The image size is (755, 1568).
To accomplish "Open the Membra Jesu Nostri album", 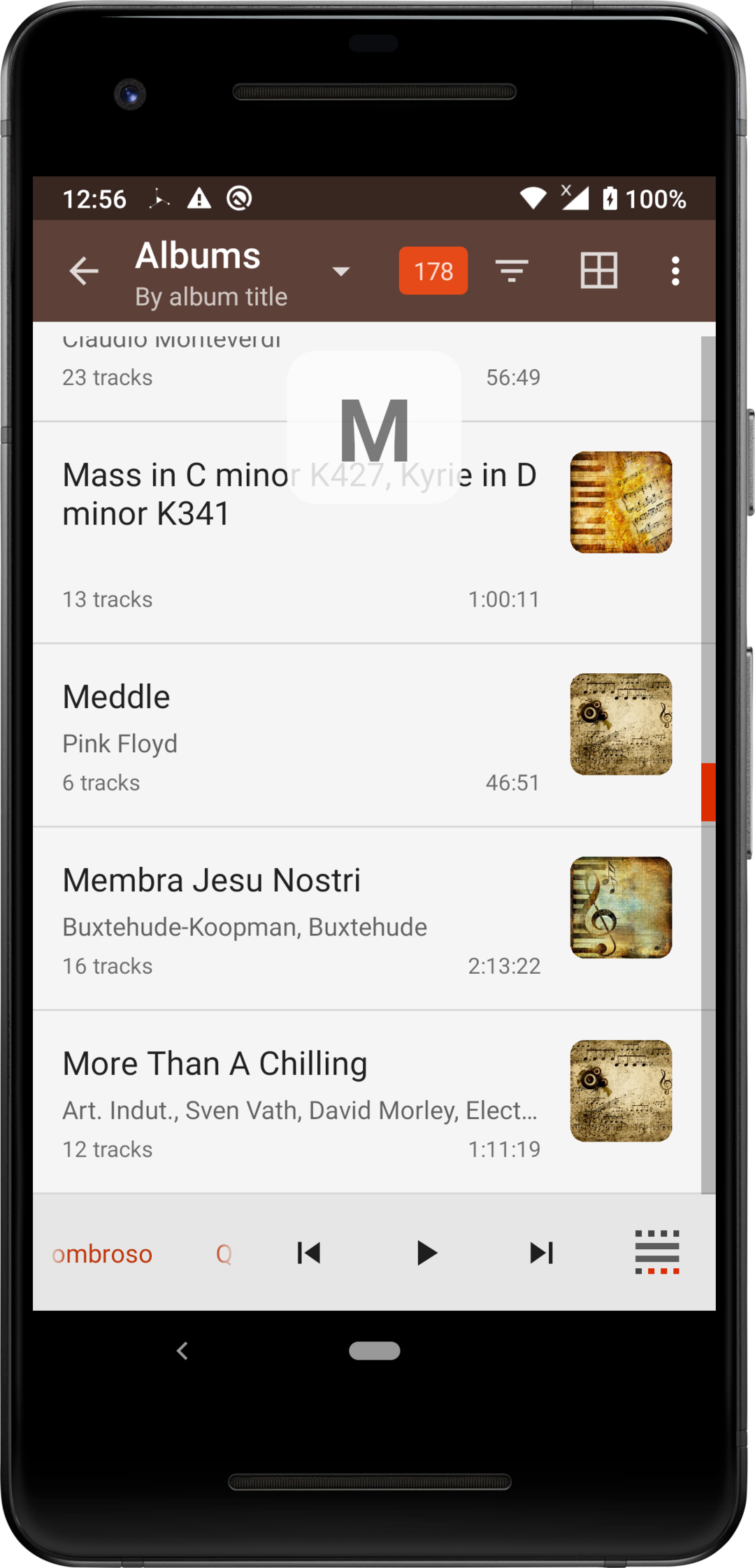I will pos(301,919).
